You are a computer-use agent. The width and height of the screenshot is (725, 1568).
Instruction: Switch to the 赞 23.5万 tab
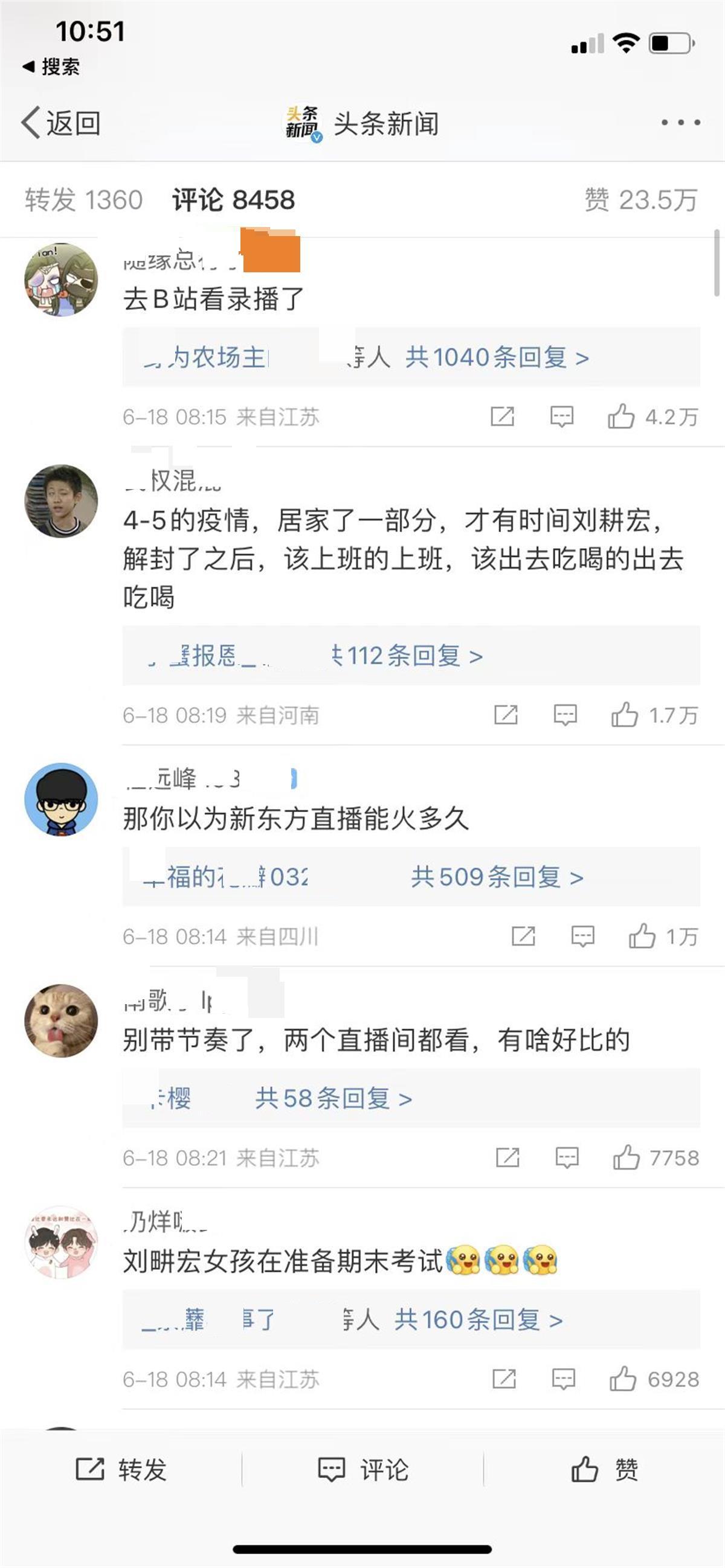tap(640, 200)
